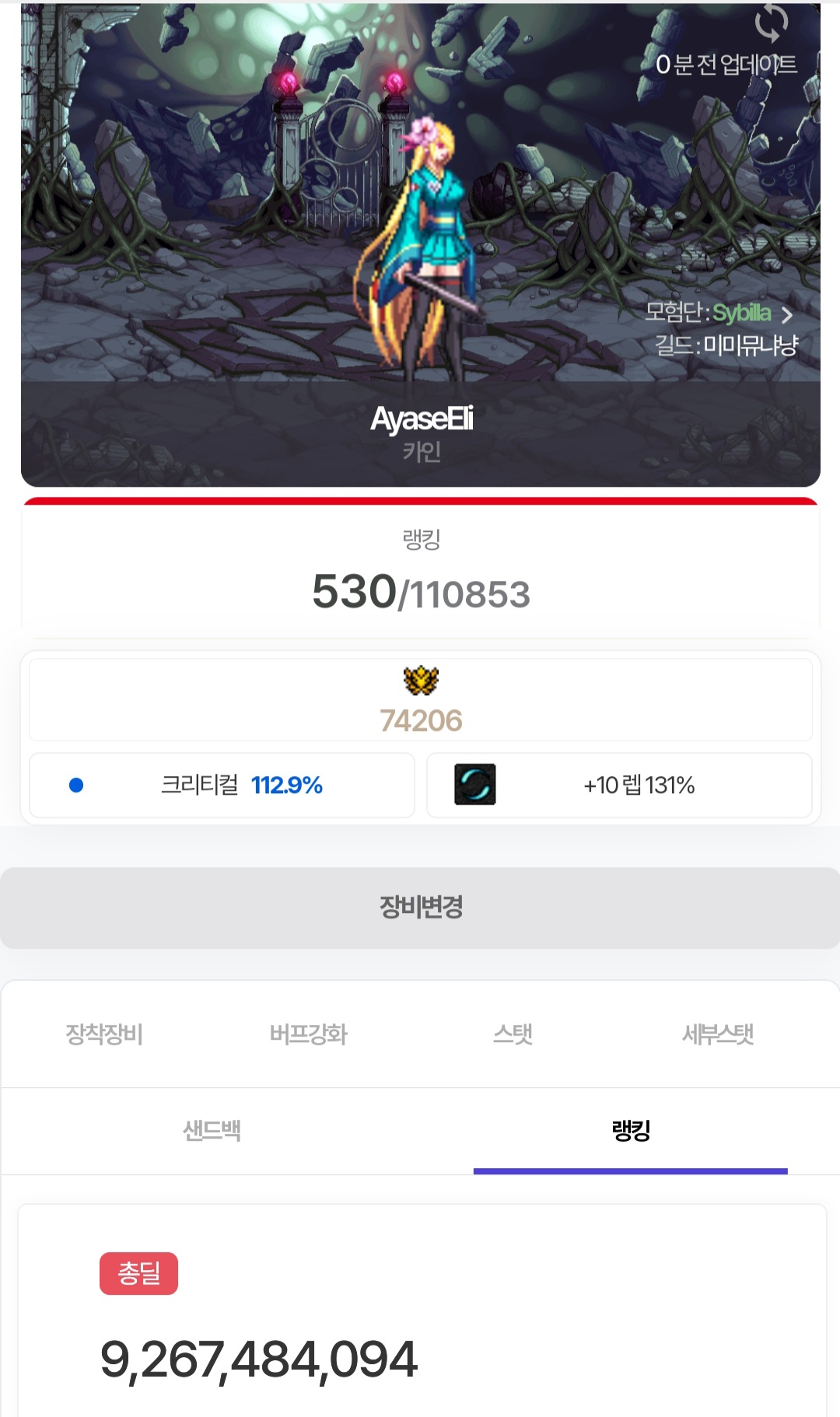Viewport: 840px width, 1417px height.
Task: Select the 랭킹 tab
Action: click(x=631, y=1130)
